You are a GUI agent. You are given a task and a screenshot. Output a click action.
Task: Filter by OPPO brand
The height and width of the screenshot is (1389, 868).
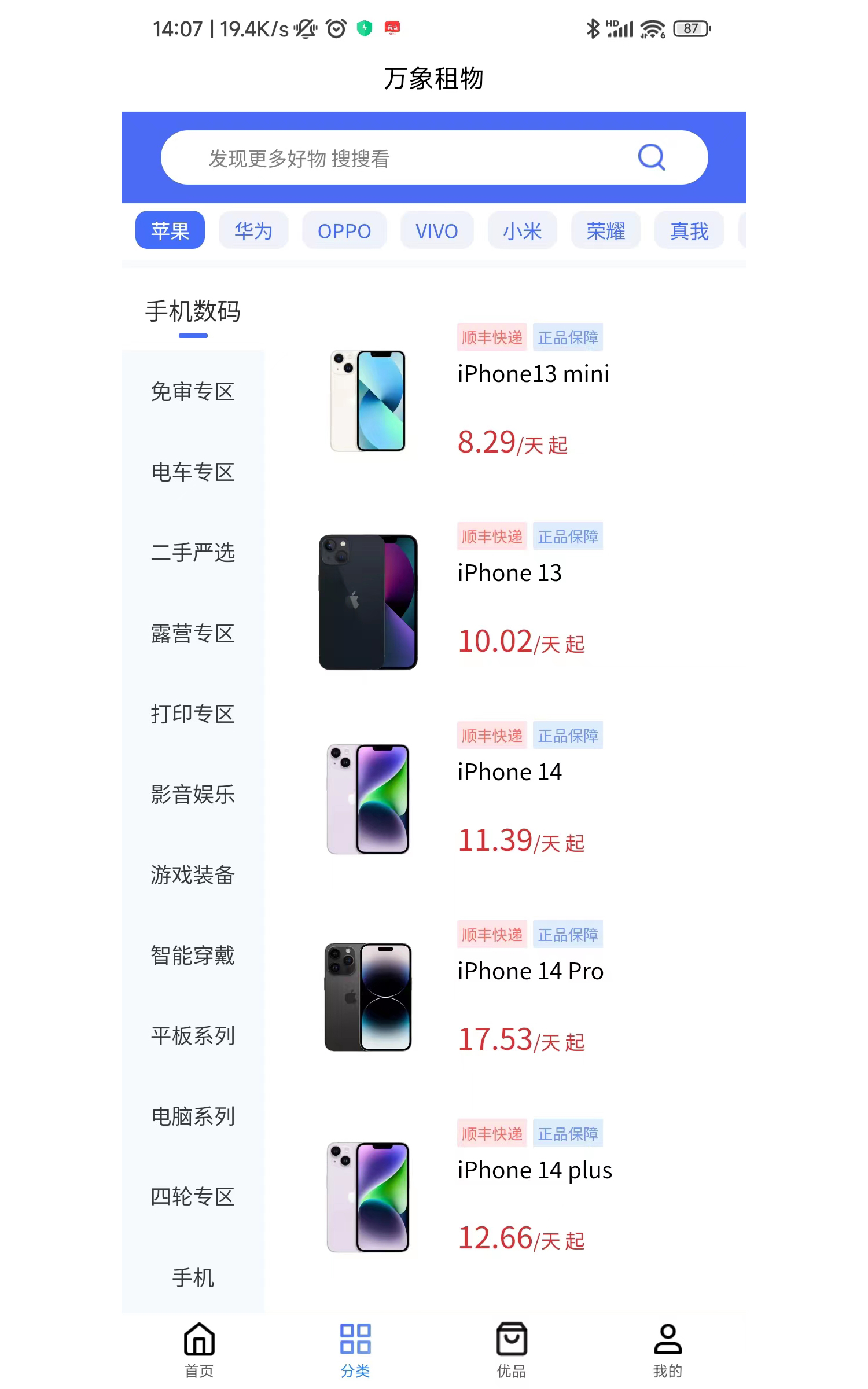(x=344, y=231)
